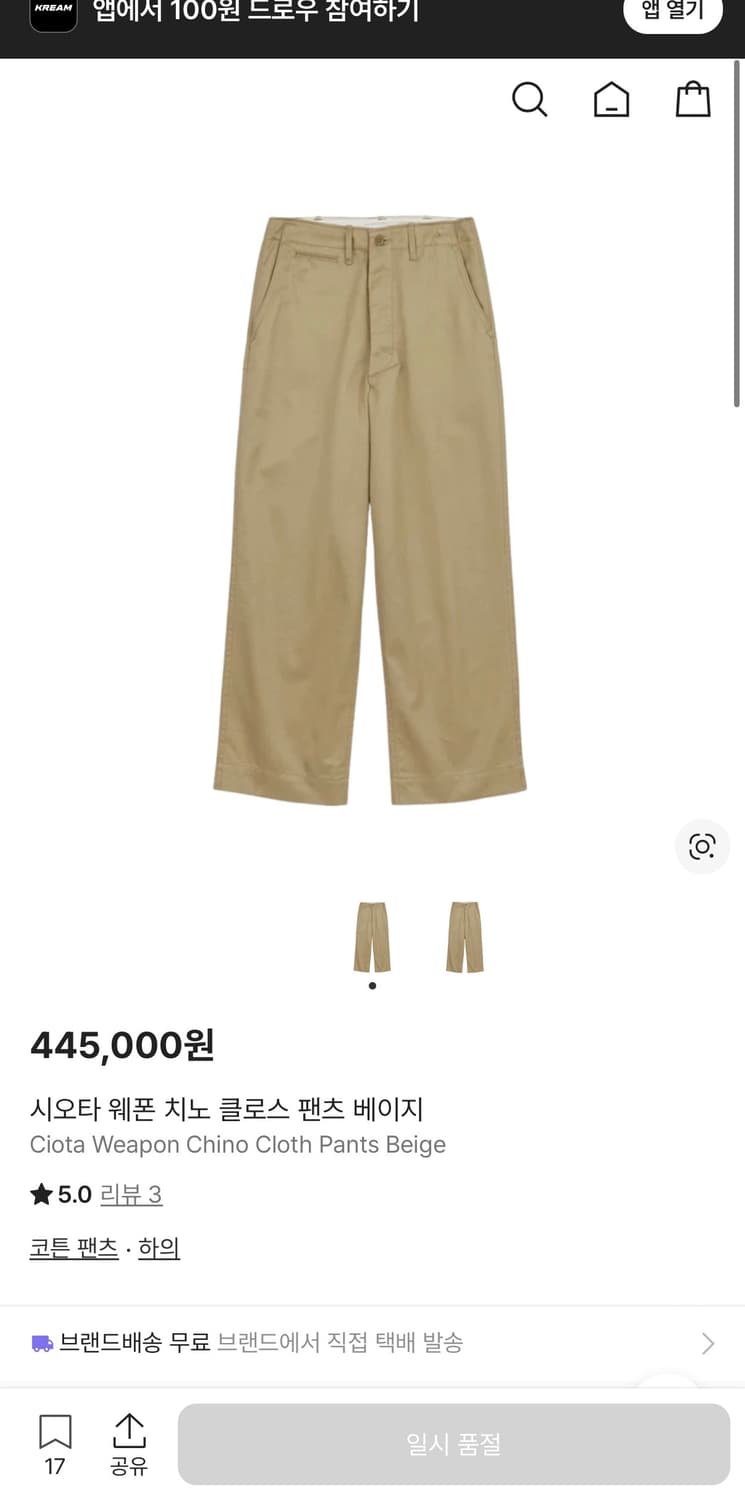This screenshot has height=1500, width=745.
Task: Open the shopping bag icon
Action: (693, 99)
